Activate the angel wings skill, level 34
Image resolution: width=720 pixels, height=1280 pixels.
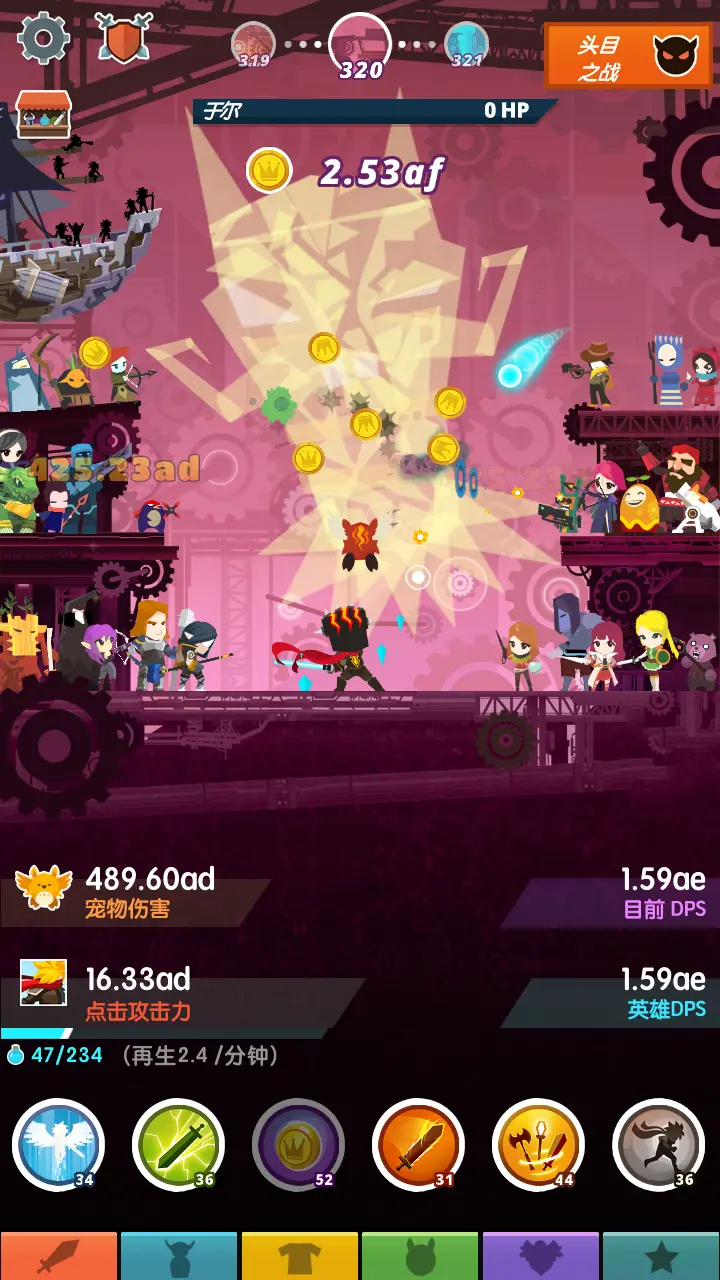pyautogui.click(x=58, y=1145)
